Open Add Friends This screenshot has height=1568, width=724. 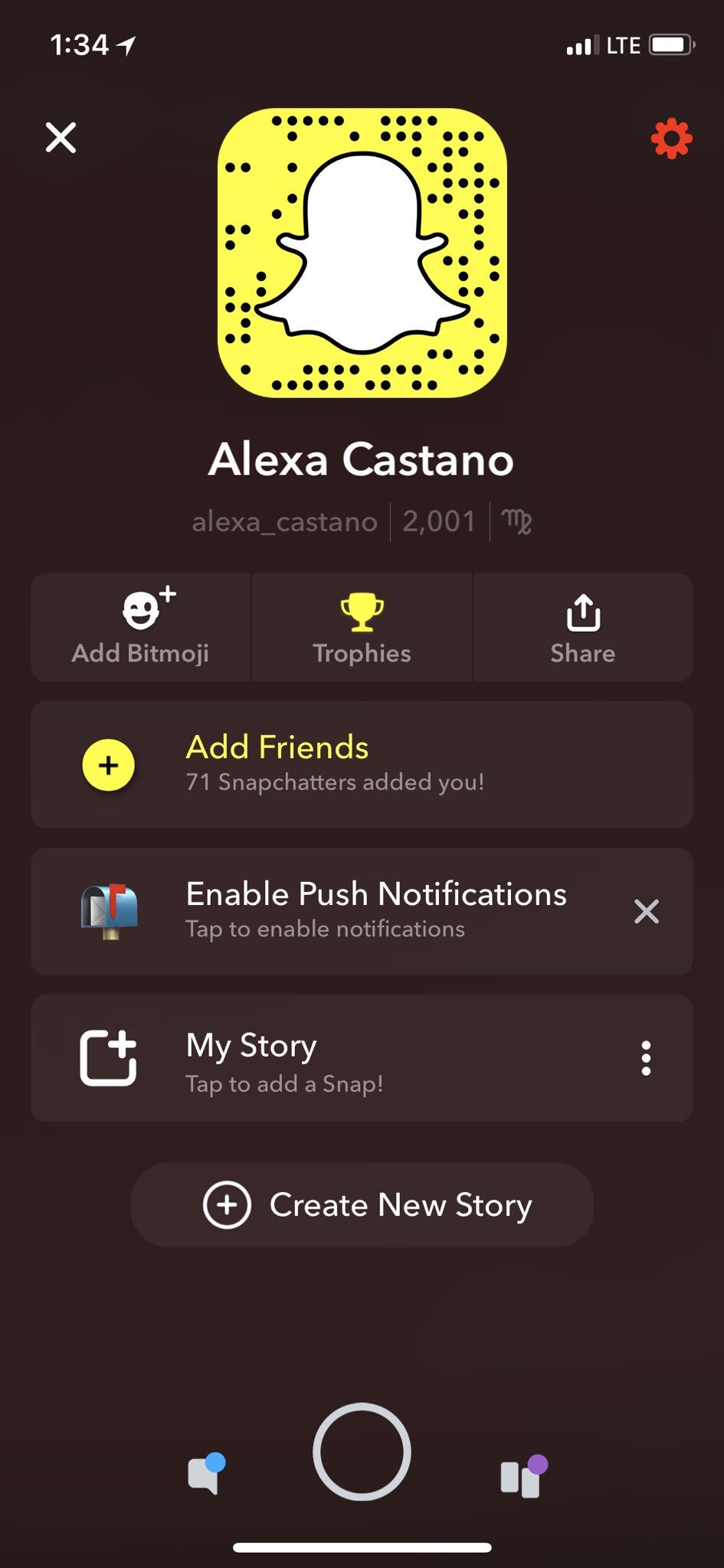[362, 765]
